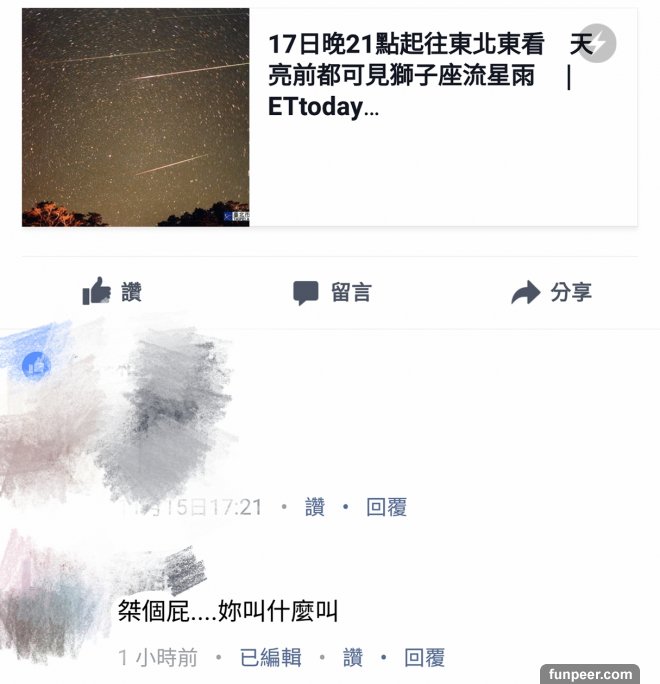
Task: Like the comment posted at 17:21
Action: coord(315,507)
